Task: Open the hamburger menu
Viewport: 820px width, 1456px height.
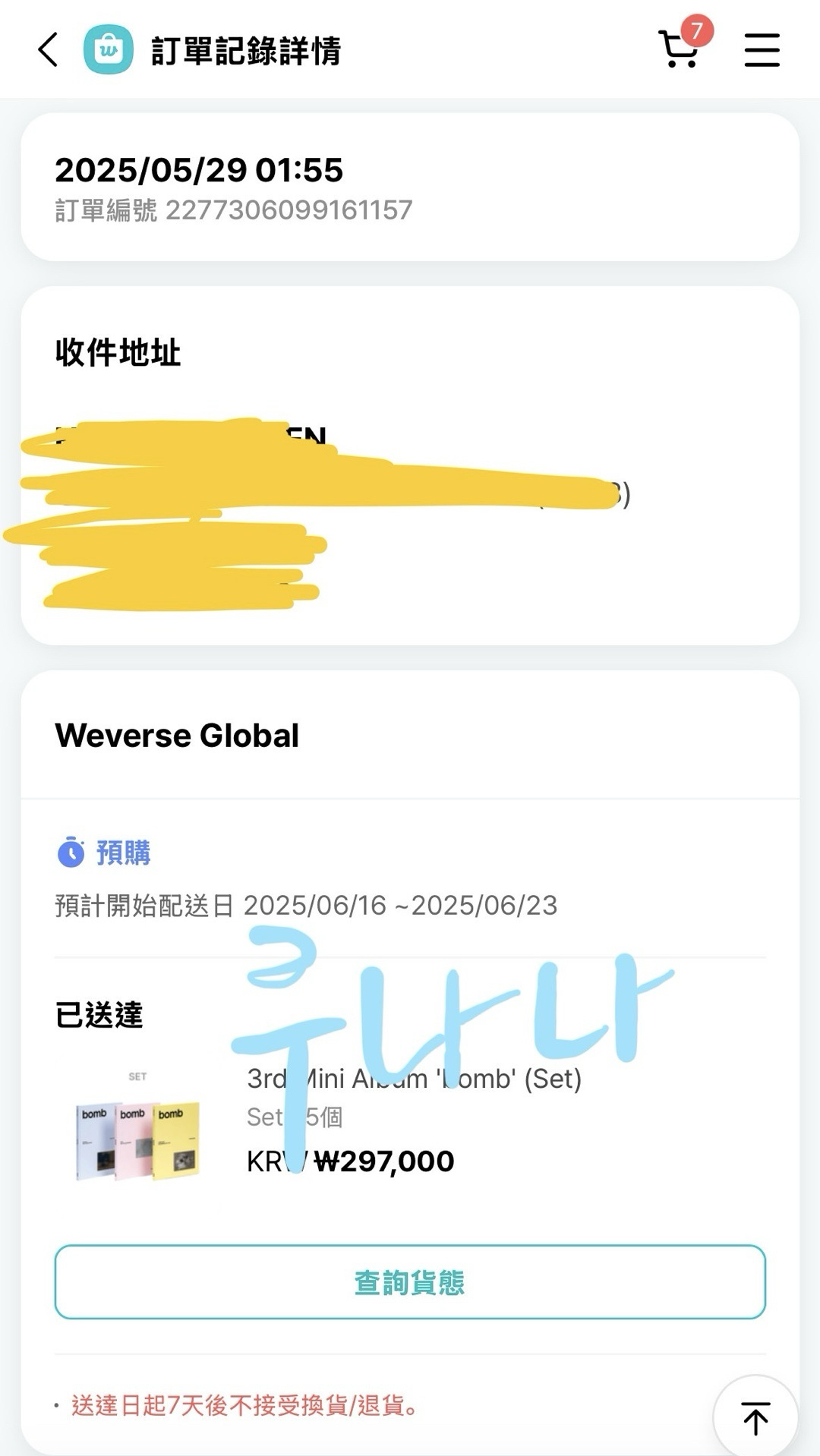Action: tap(762, 50)
